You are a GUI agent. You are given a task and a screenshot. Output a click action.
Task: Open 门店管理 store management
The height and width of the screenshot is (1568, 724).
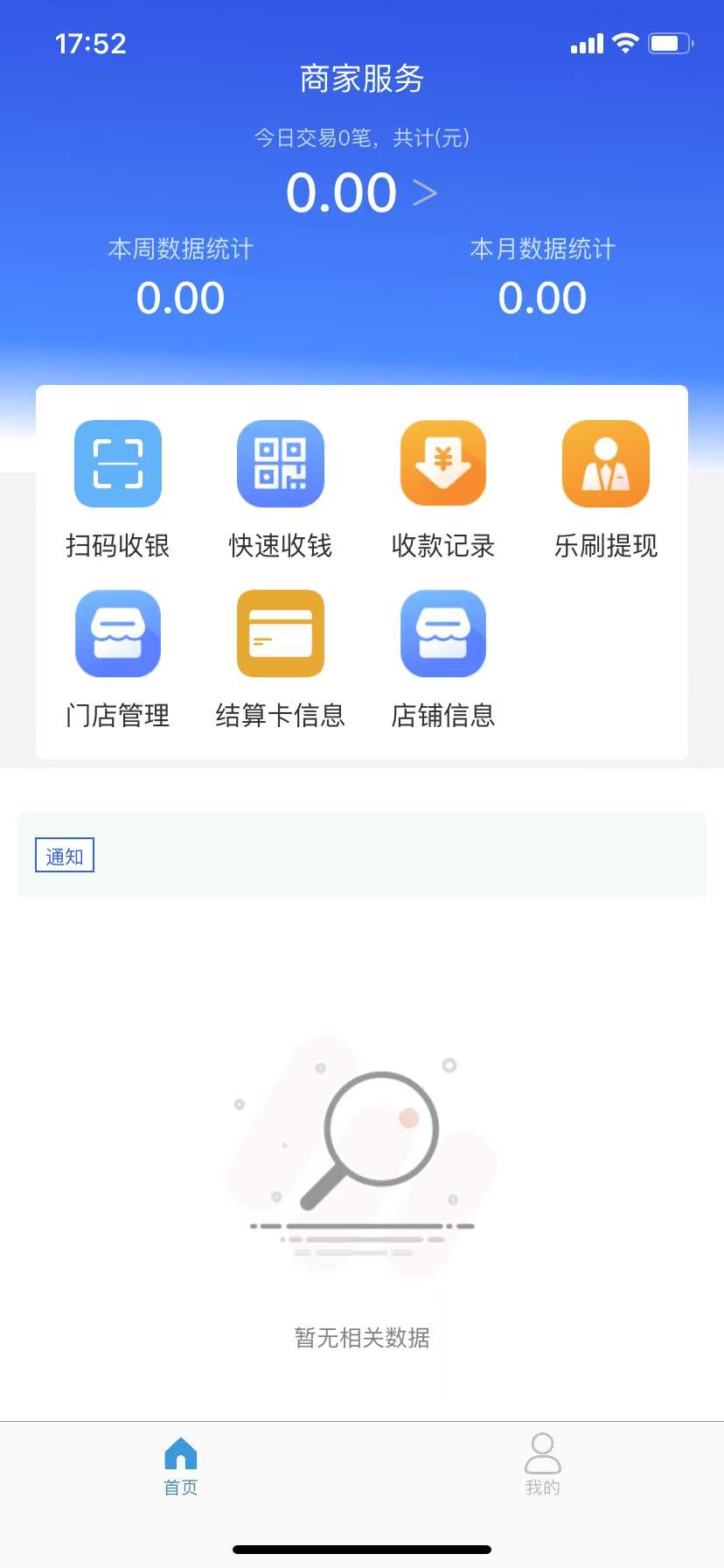[x=117, y=633]
